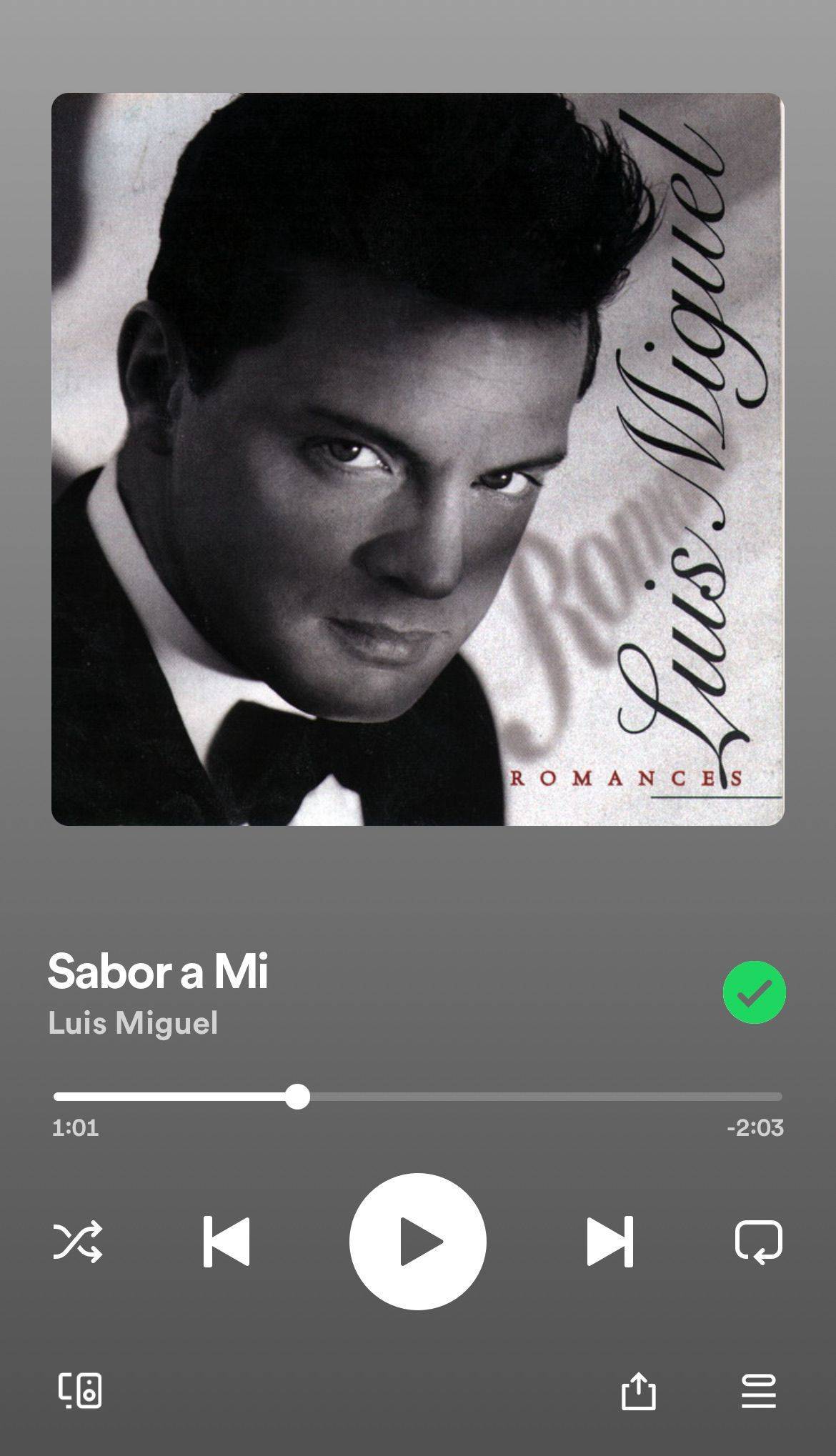Enable shuffle mode
Image resolution: width=836 pixels, height=1456 pixels.
click(78, 1242)
